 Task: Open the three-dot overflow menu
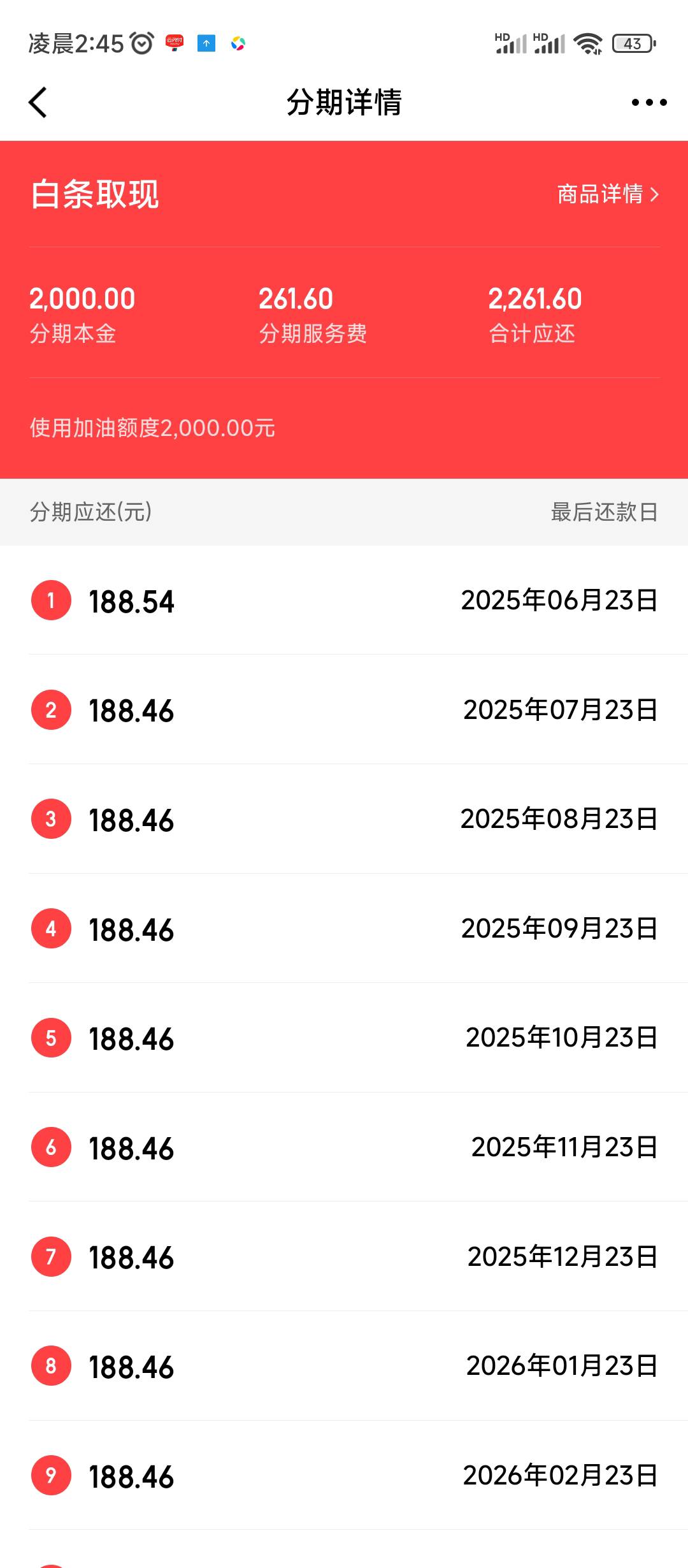tap(649, 102)
